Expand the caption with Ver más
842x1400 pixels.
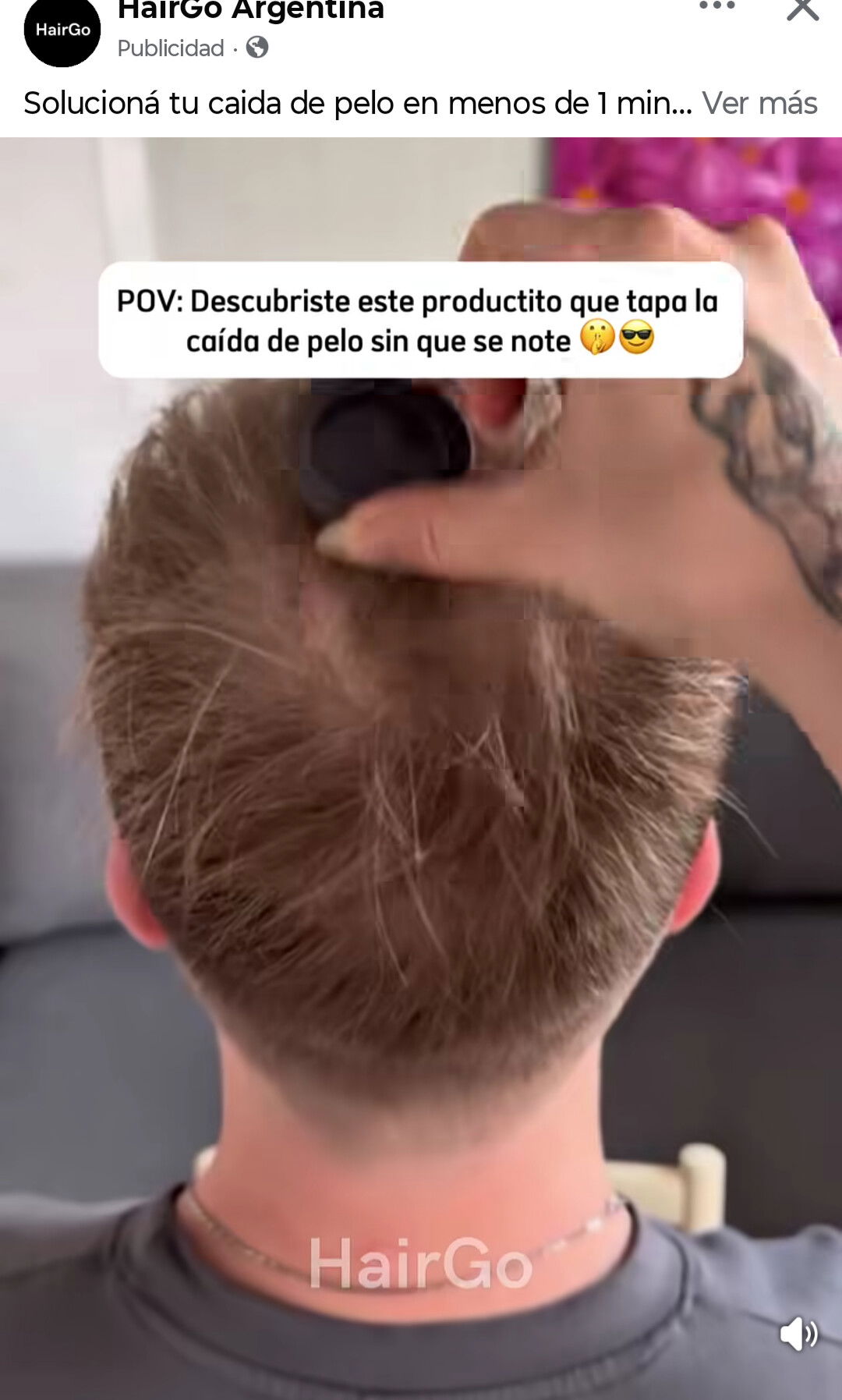759,103
